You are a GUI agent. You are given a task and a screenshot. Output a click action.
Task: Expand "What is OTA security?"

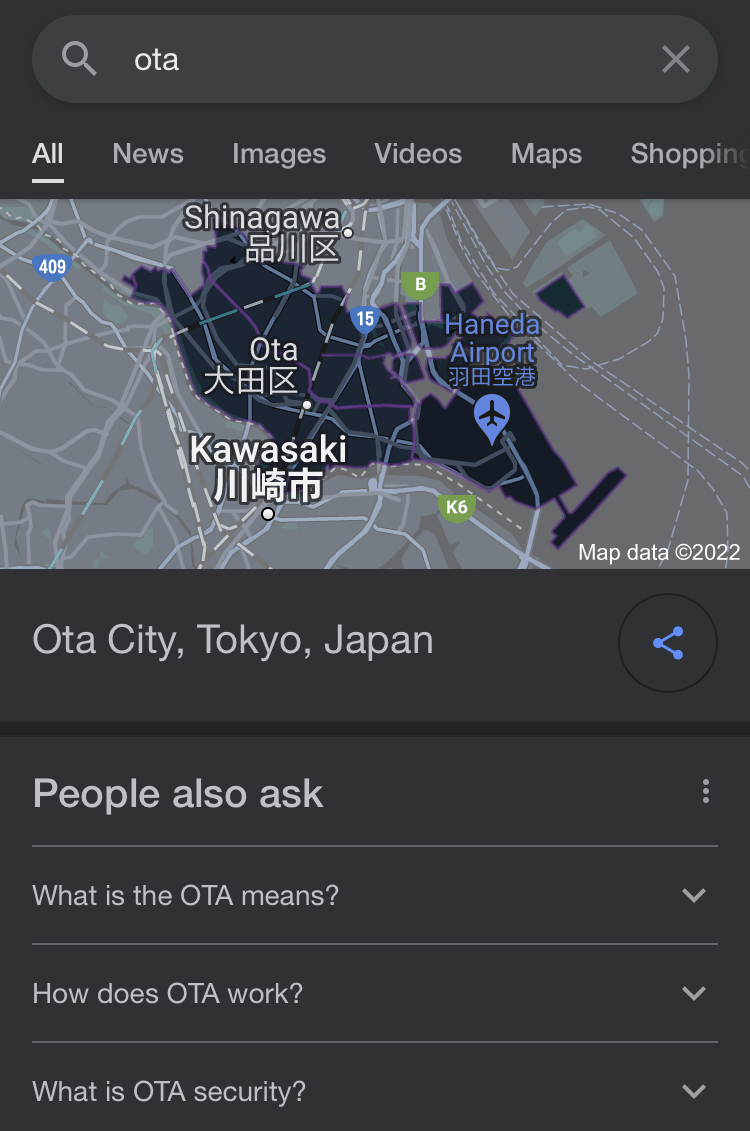[x=375, y=1091]
